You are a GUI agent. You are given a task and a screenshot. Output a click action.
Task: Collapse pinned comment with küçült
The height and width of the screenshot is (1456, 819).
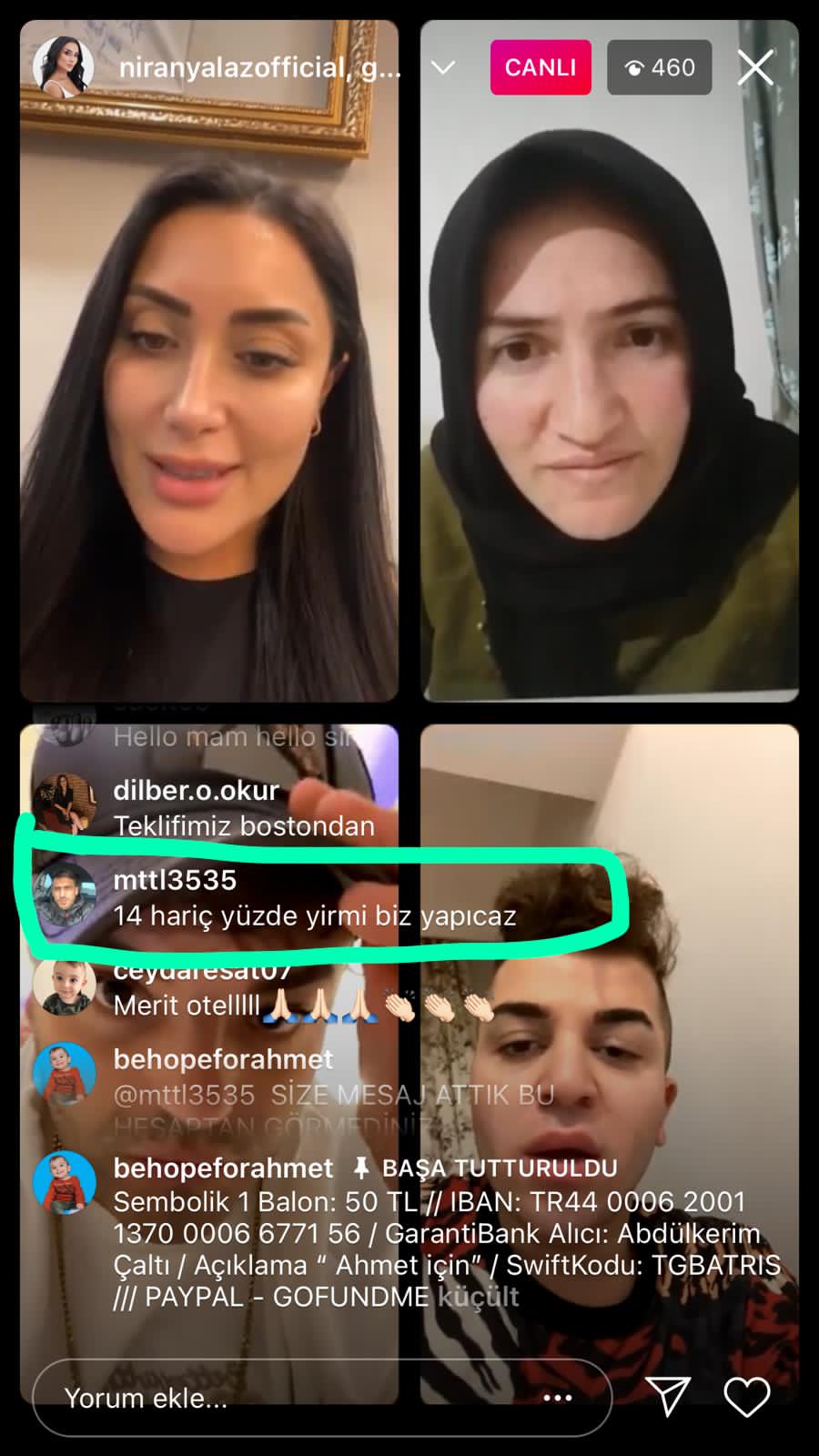(479, 1297)
